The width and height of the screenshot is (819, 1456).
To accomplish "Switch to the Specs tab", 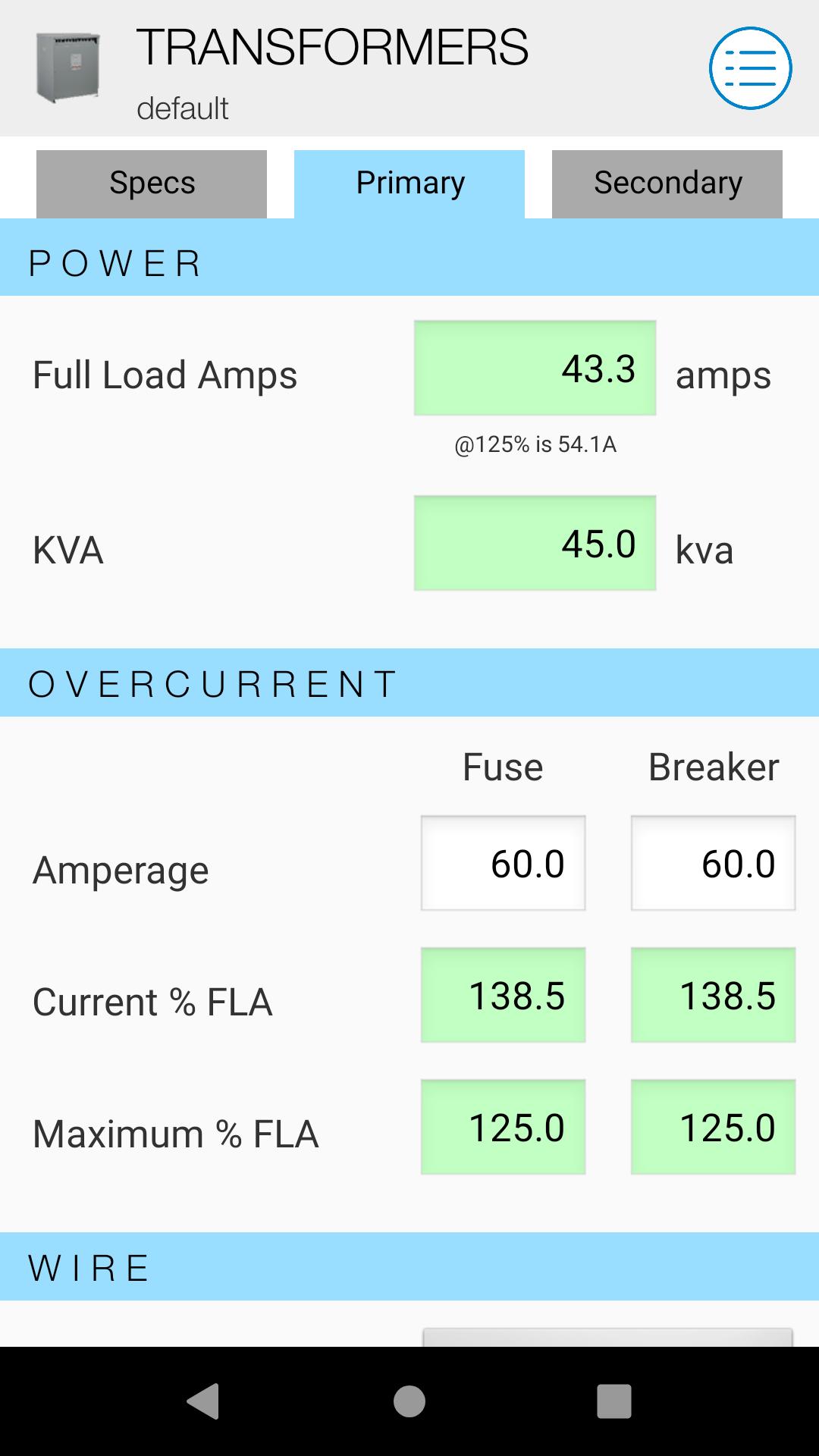I will point(151,182).
